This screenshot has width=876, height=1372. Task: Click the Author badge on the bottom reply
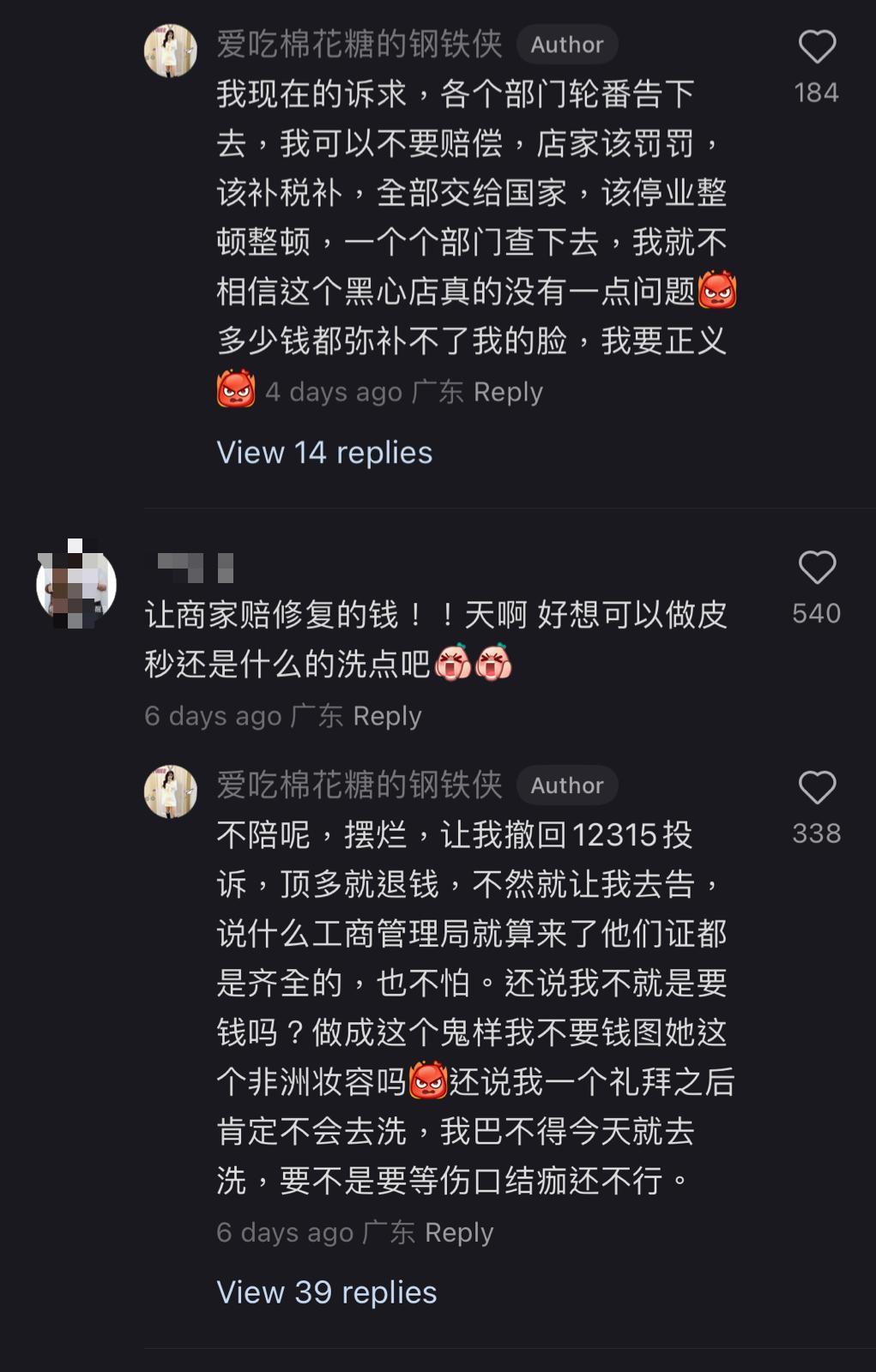pyautogui.click(x=566, y=785)
